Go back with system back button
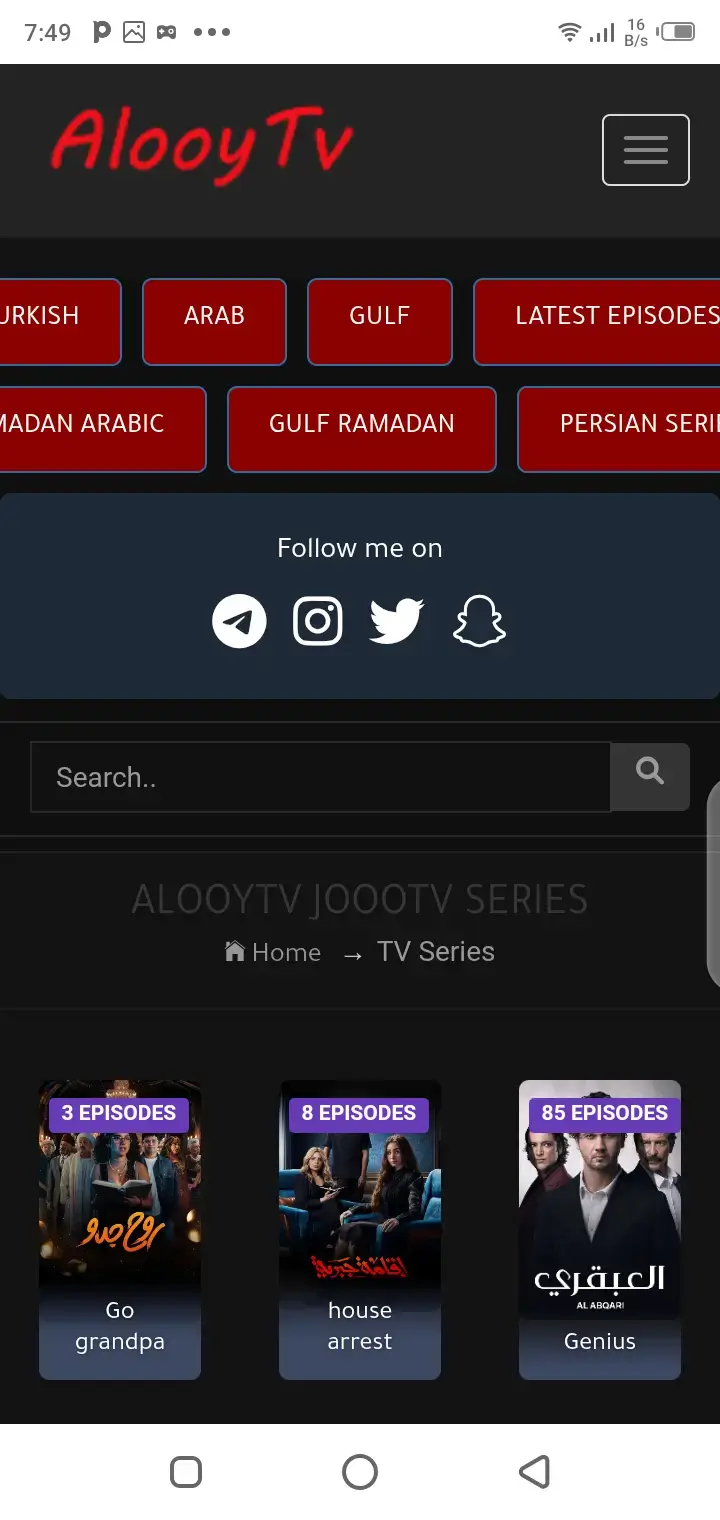 pyautogui.click(x=534, y=1472)
